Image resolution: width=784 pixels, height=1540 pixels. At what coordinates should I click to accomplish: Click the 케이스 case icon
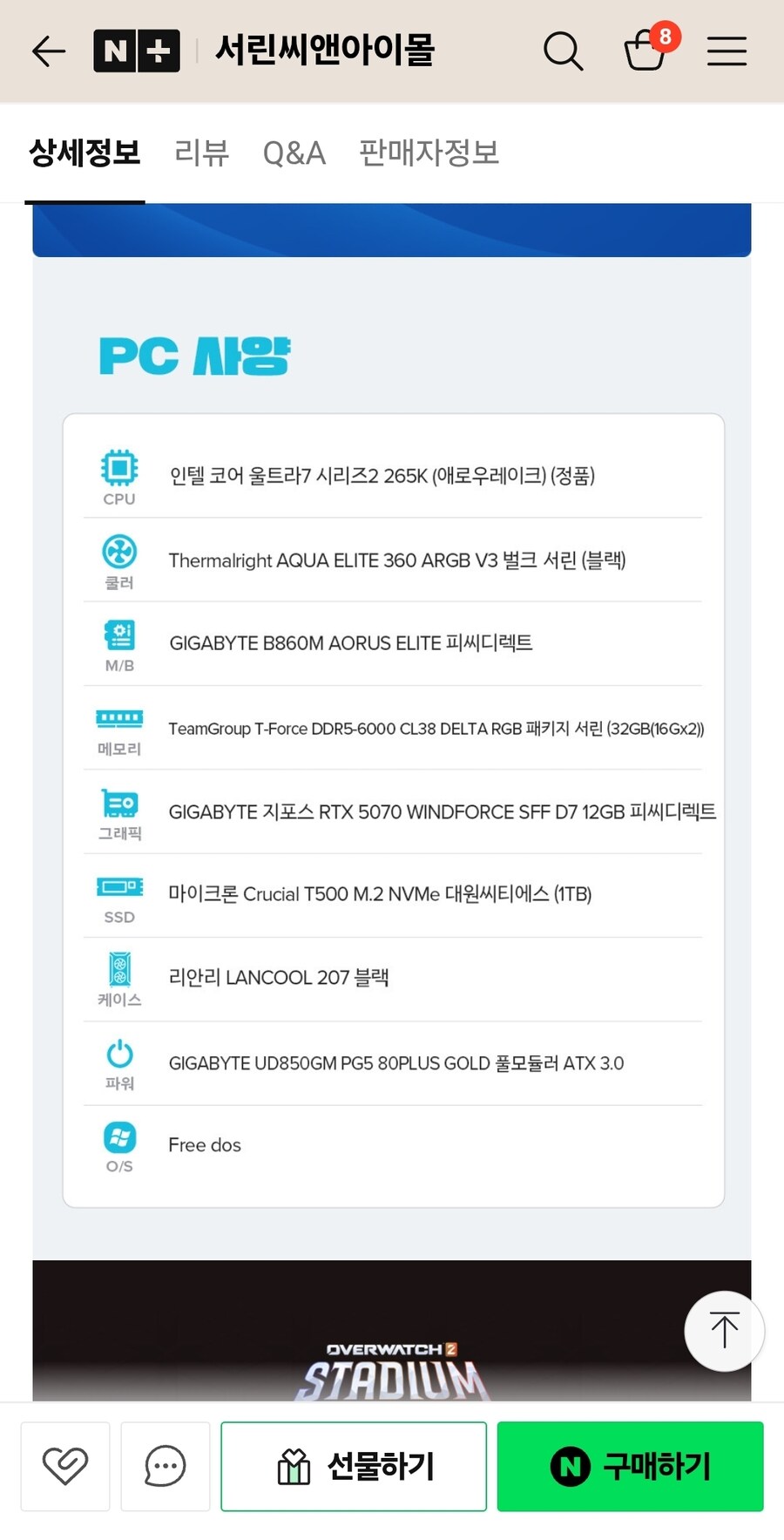[x=118, y=970]
